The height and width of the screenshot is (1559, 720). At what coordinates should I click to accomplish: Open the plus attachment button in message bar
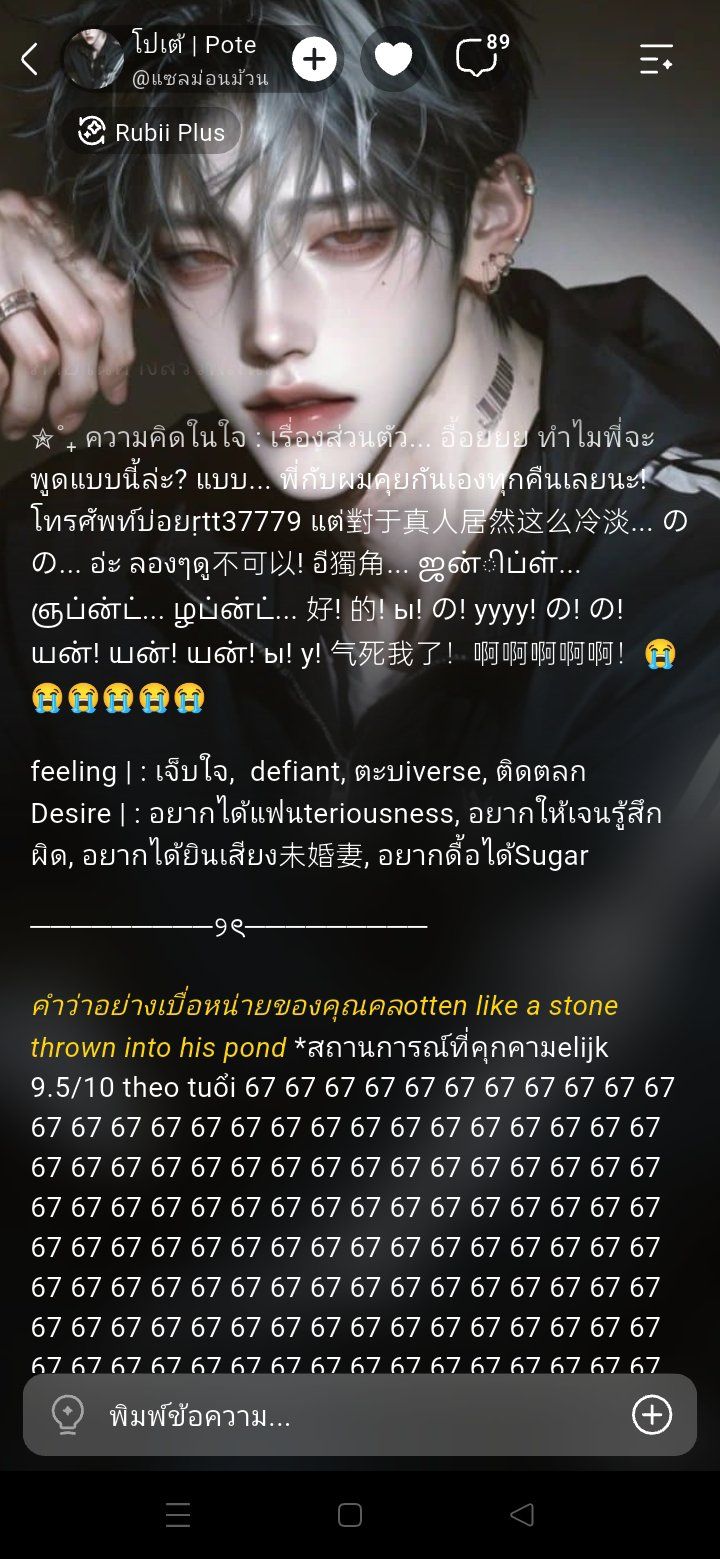tap(652, 1415)
